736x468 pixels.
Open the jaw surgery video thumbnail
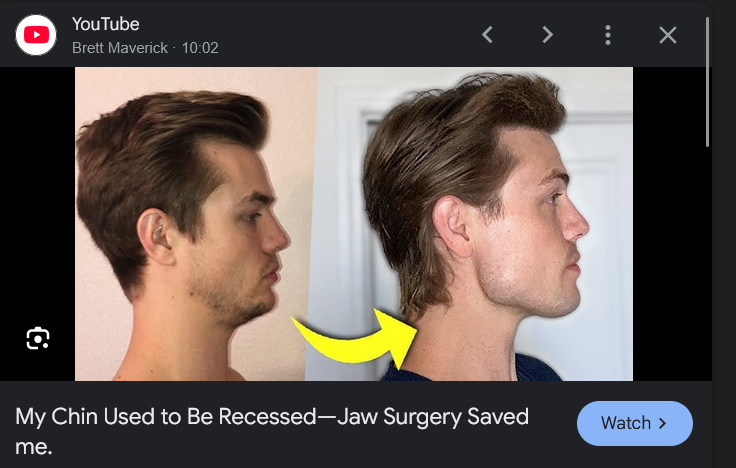point(354,224)
